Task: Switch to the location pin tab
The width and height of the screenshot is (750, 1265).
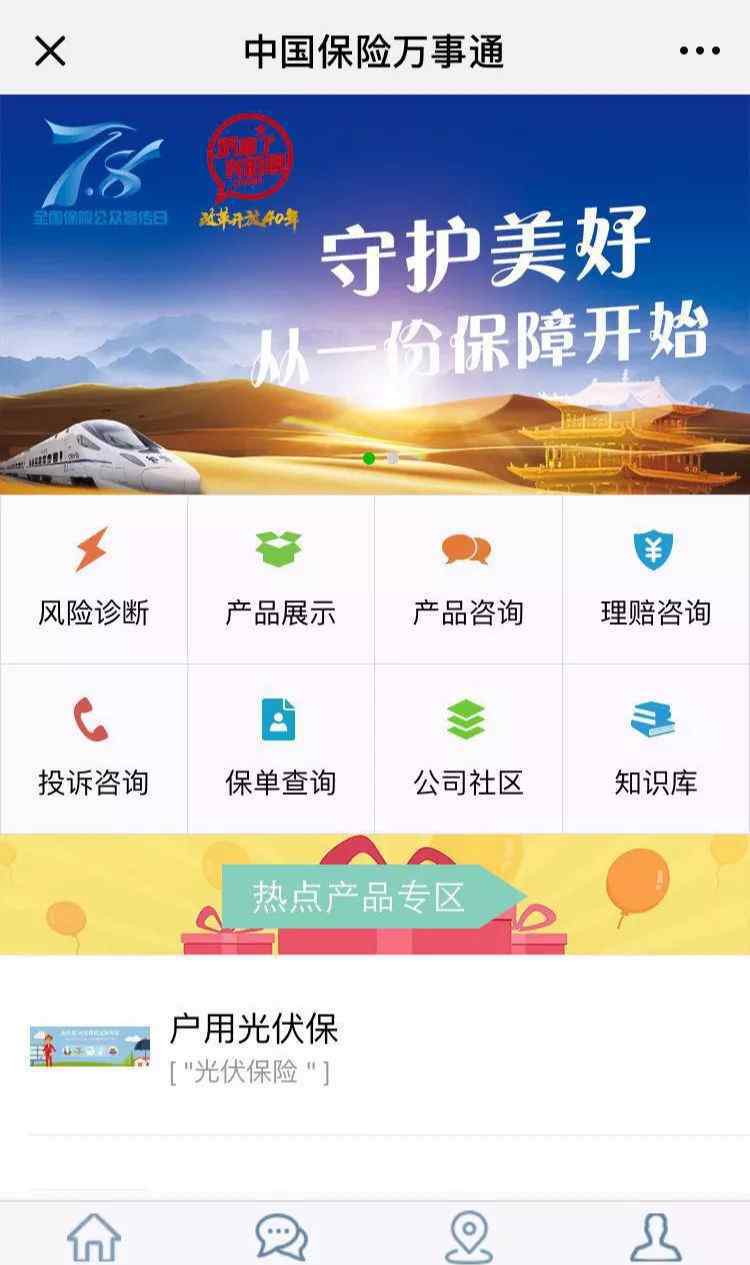Action: (468, 1236)
